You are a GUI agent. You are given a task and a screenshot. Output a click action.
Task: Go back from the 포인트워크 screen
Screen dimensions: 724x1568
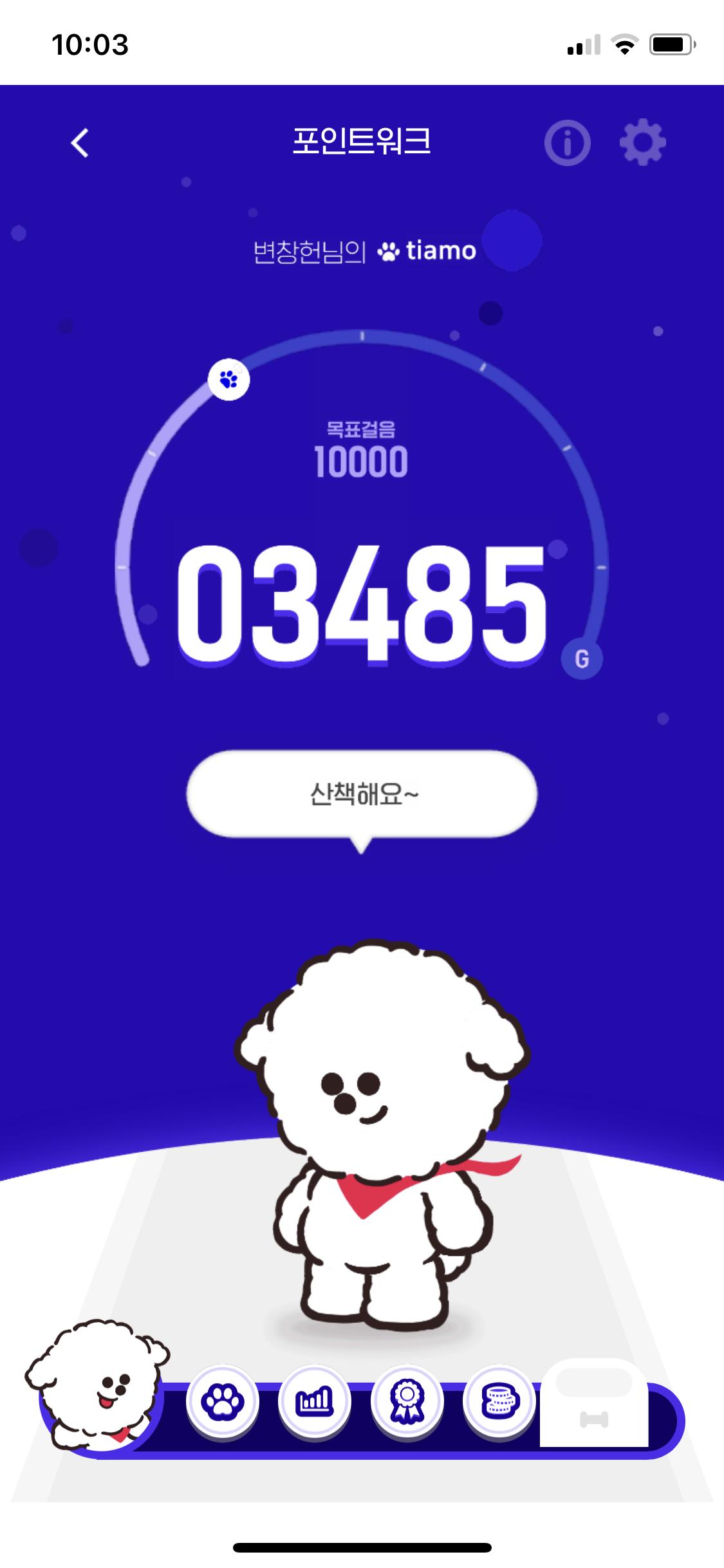tap(80, 143)
